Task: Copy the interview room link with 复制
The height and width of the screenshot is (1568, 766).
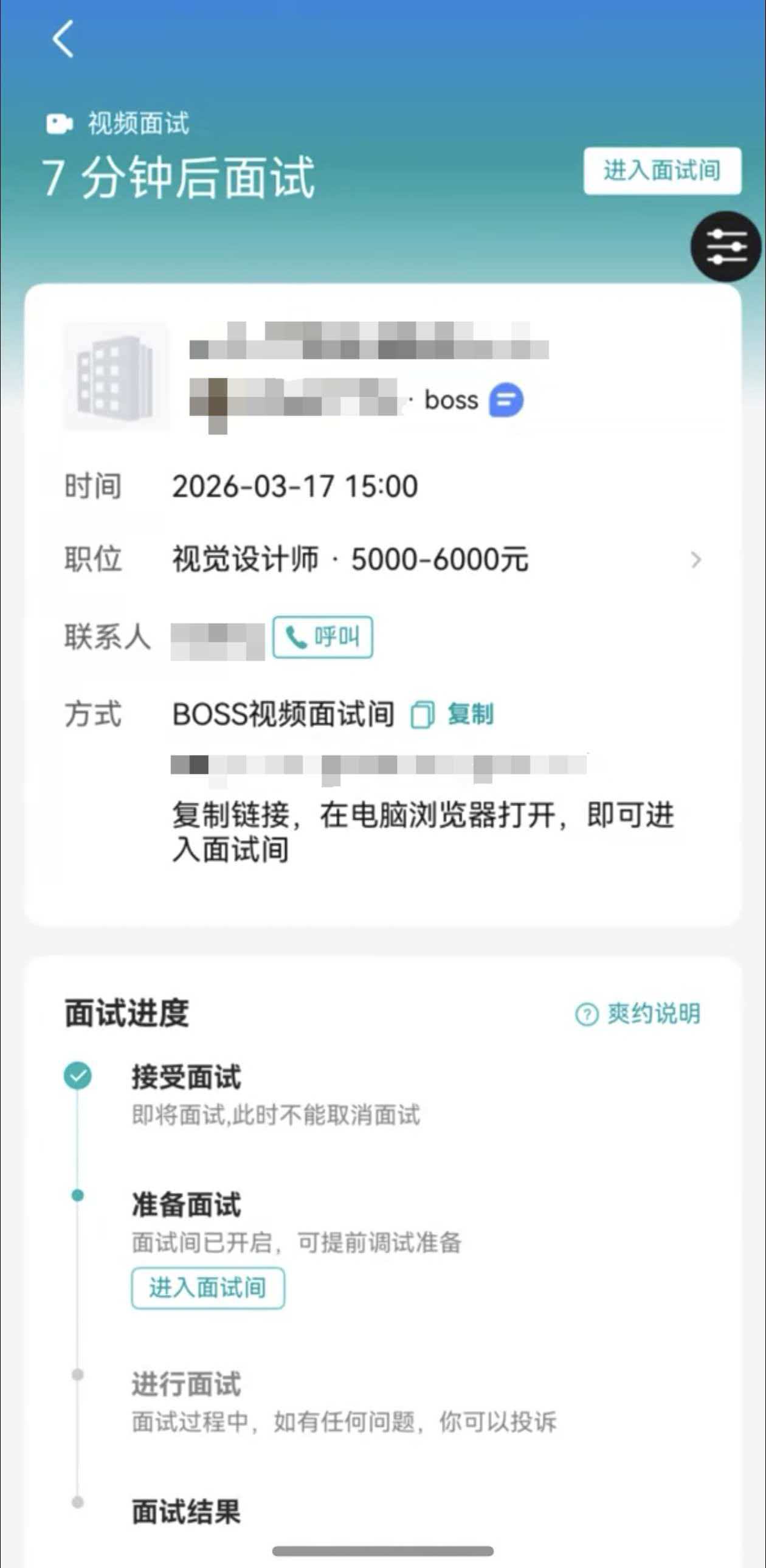Action: point(454,714)
